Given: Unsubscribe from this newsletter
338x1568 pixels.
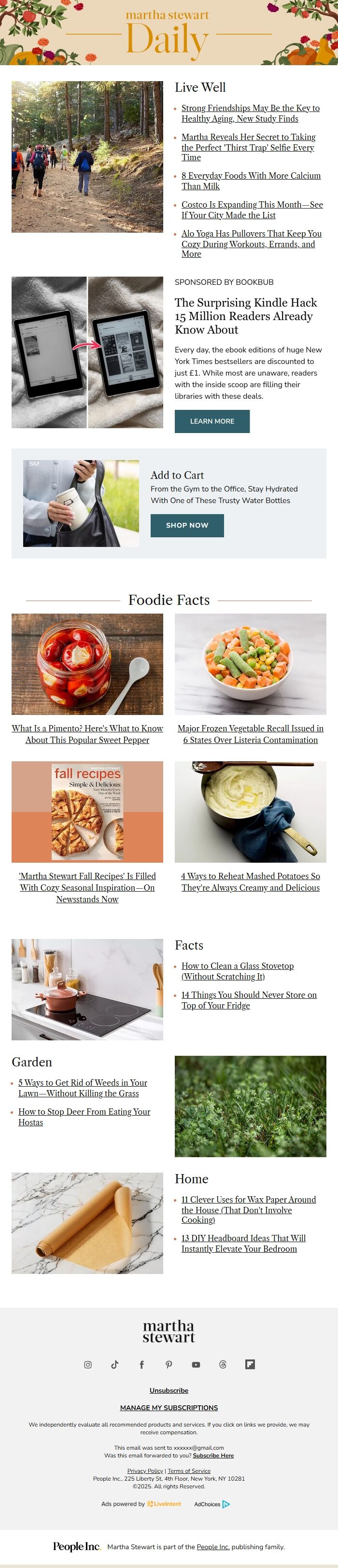Looking at the screenshot, I should 169,1390.
